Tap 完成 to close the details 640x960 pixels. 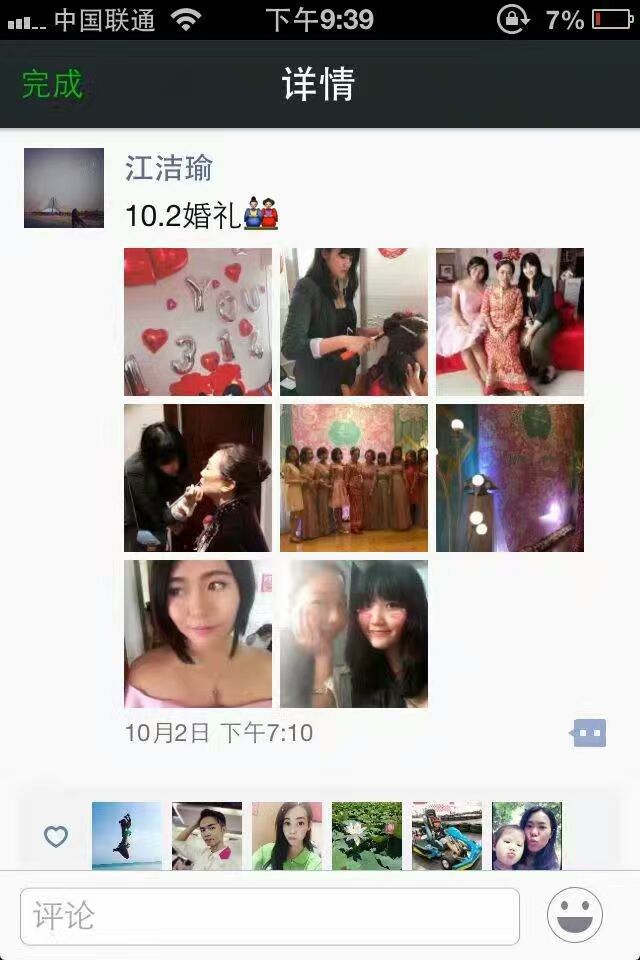coord(52,85)
